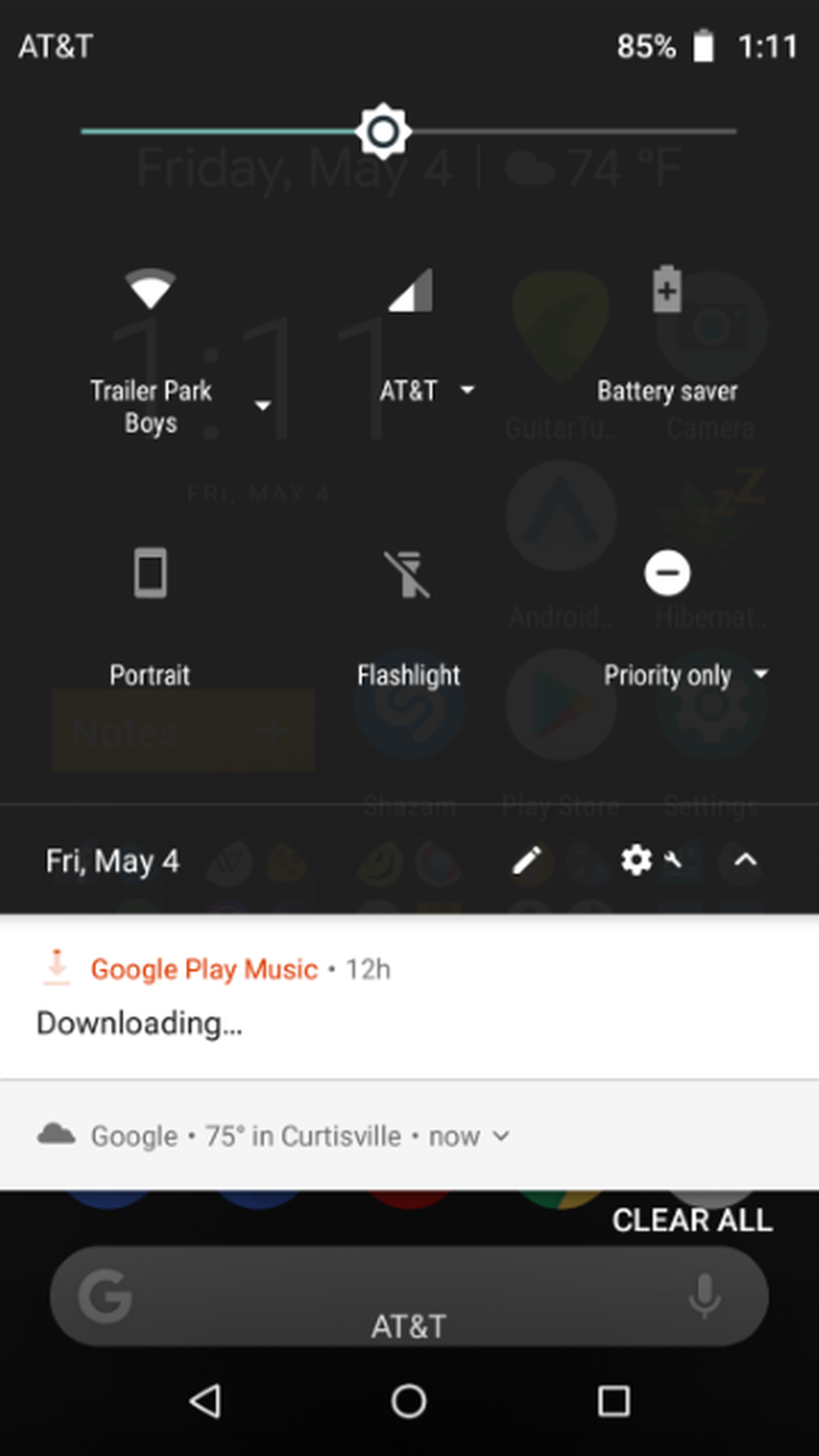Toggle the Trailer Park Boys Wi-Fi tile
The width and height of the screenshot is (819, 1456).
(x=150, y=289)
